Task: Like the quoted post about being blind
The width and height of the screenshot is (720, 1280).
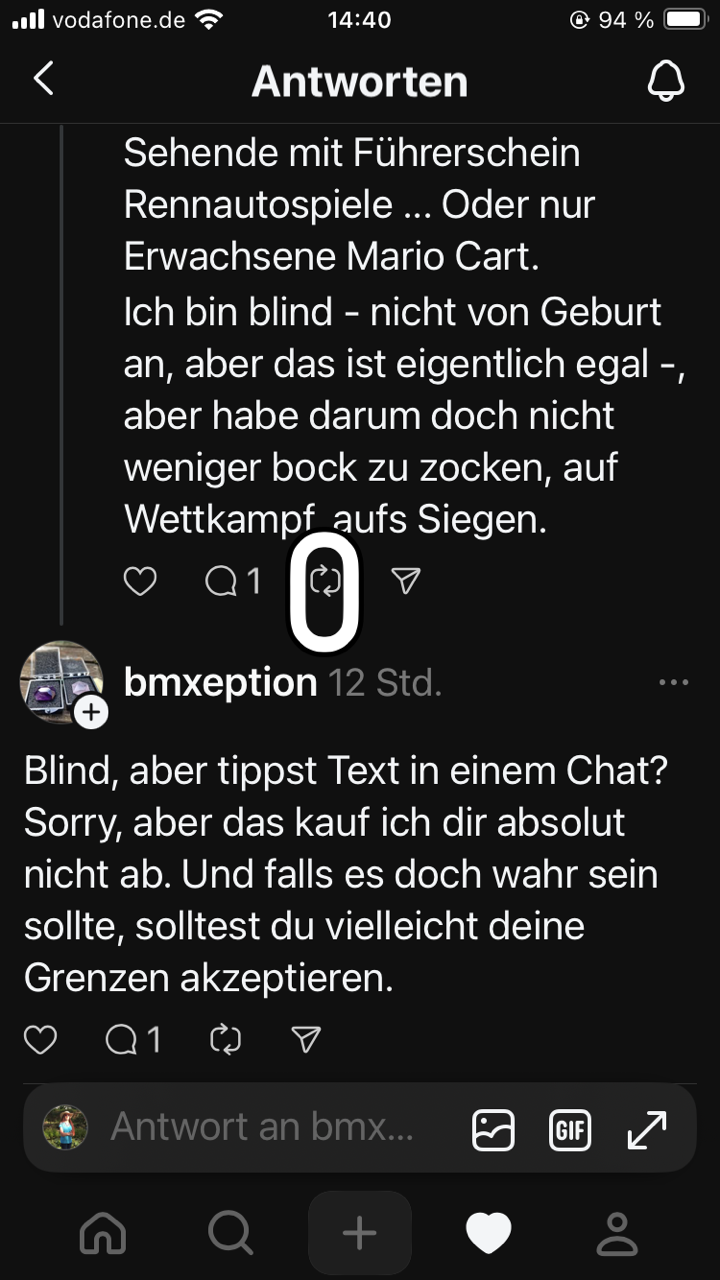Action: point(140,581)
